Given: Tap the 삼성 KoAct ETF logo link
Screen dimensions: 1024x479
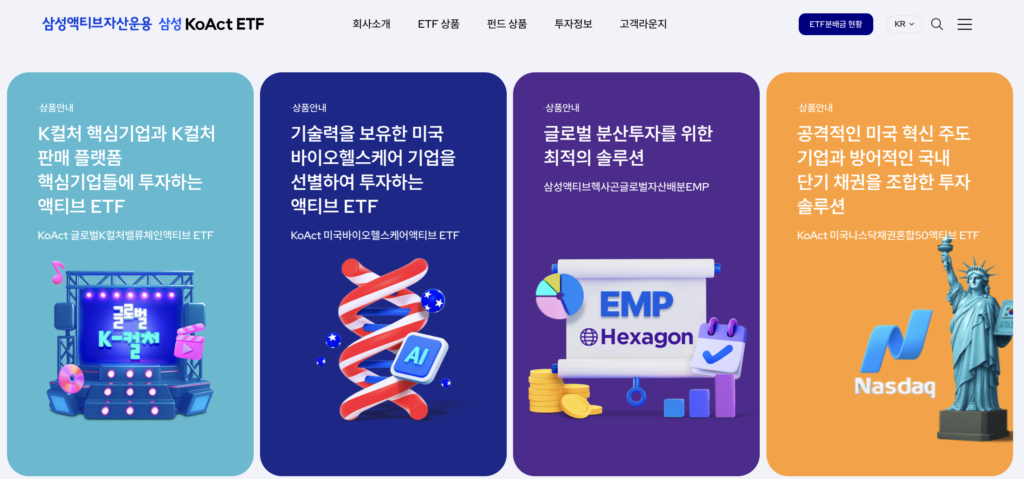Looking at the screenshot, I should coord(211,23).
